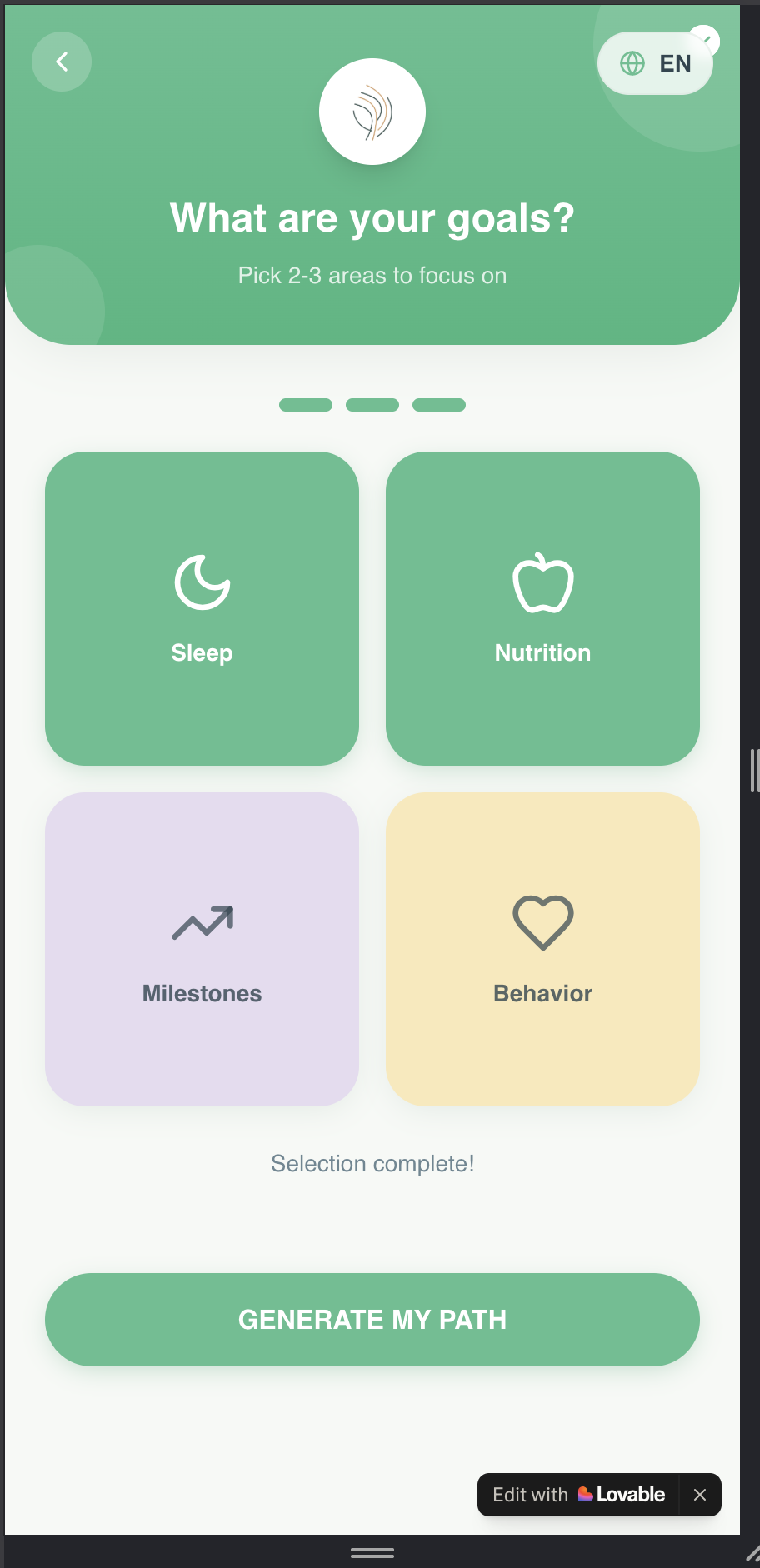760x1568 pixels.
Task: Select the heart icon on the Behavior card
Action: (x=542, y=921)
